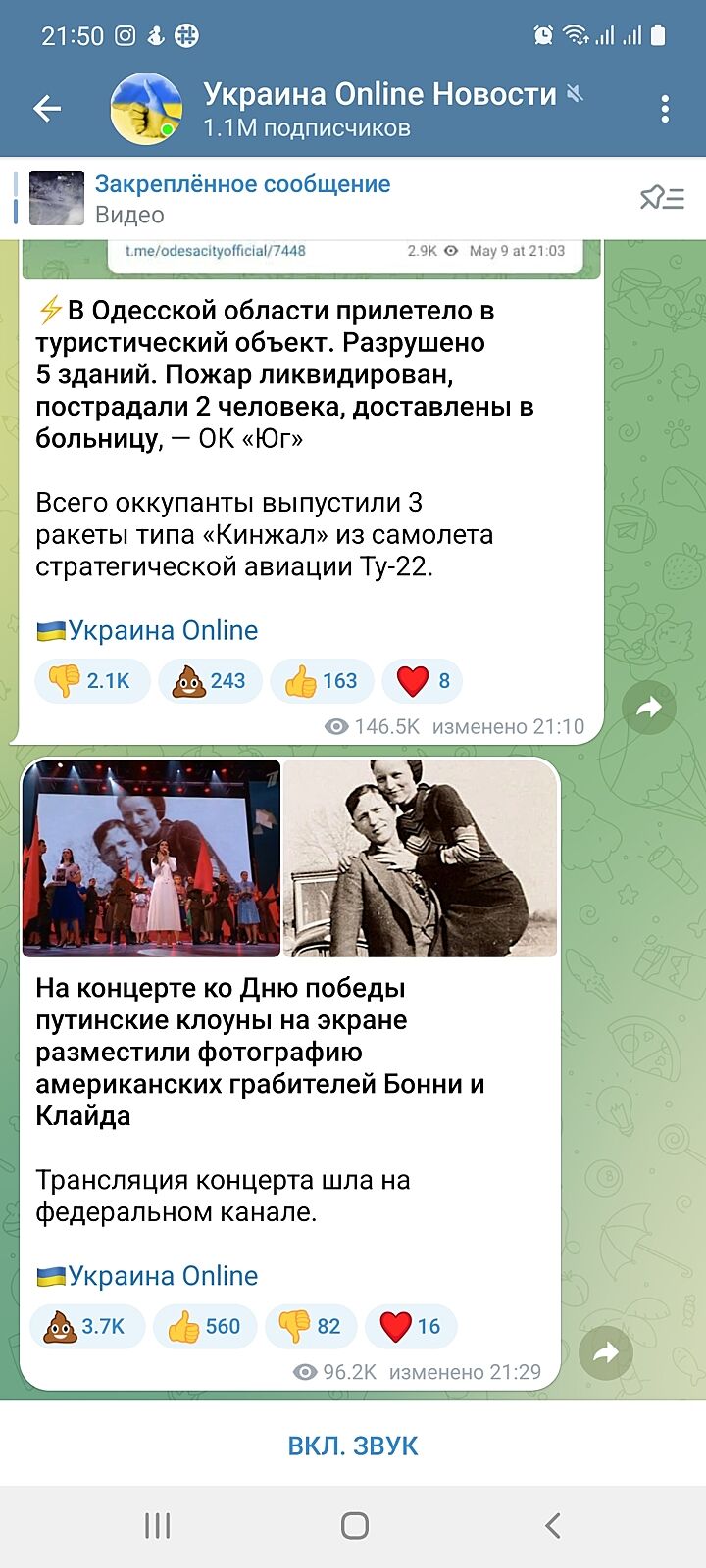The image size is (706, 1568).
Task: Show the pinned messages list icon
Action: point(662,198)
